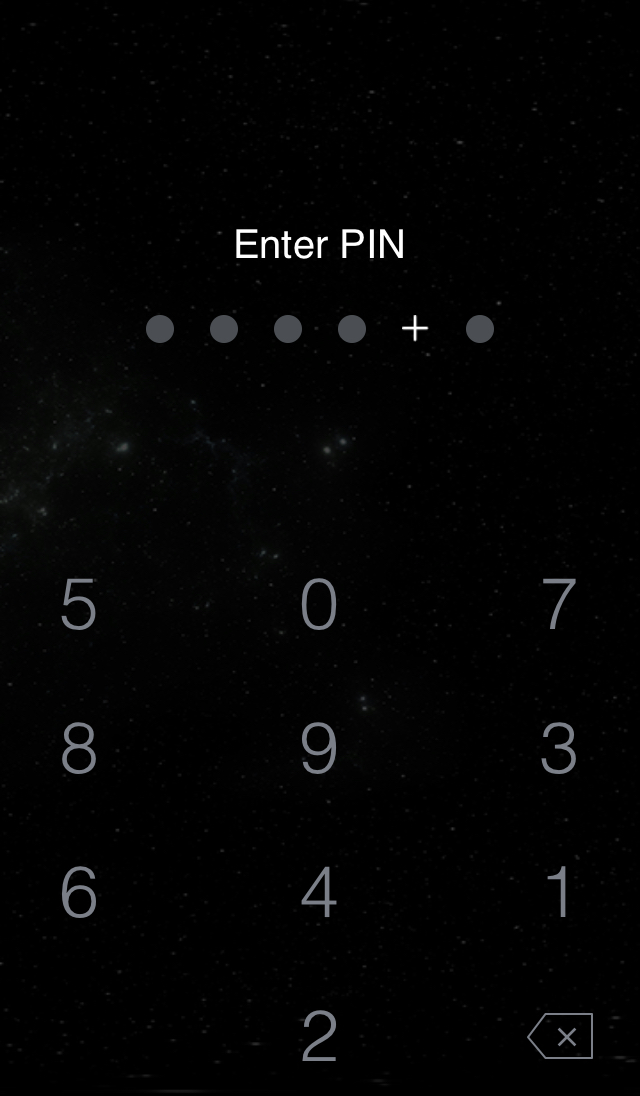The width and height of the screenshot is (640, 1096).
Task: Enter digit 2 on the keypad
Action: coord(319,1037)
